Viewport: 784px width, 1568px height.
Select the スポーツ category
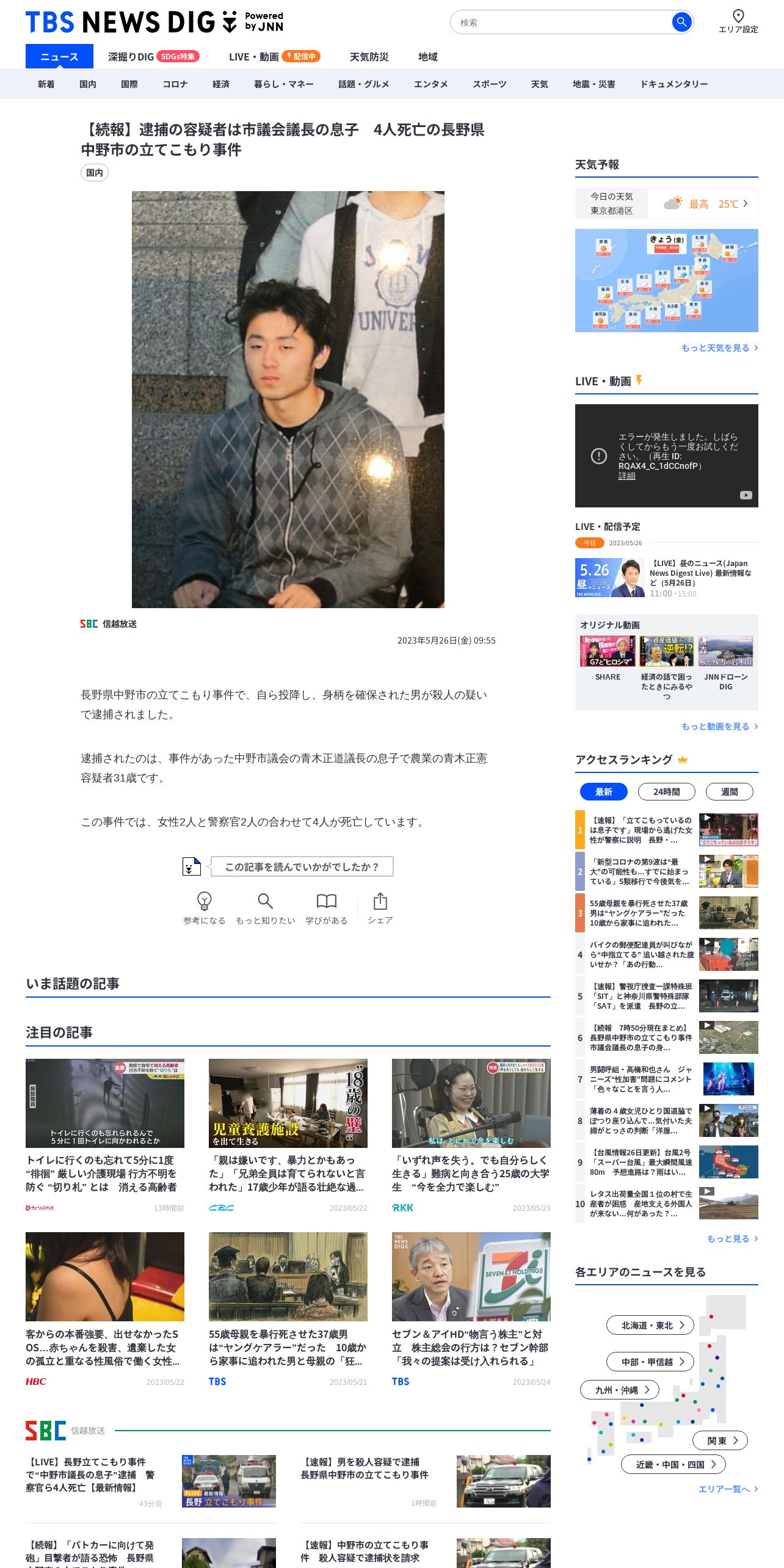[489, 84]
